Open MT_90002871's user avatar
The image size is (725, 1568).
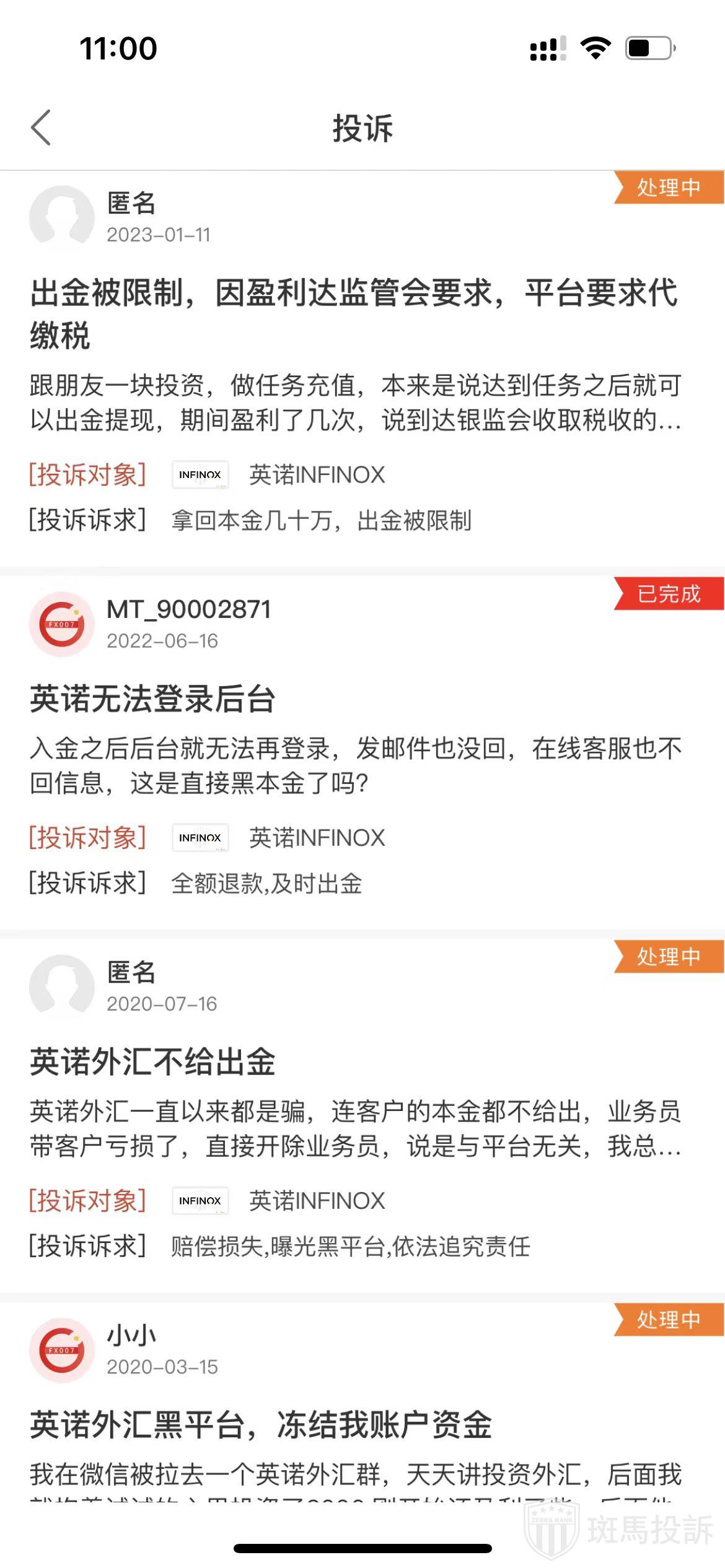(61, 624)
